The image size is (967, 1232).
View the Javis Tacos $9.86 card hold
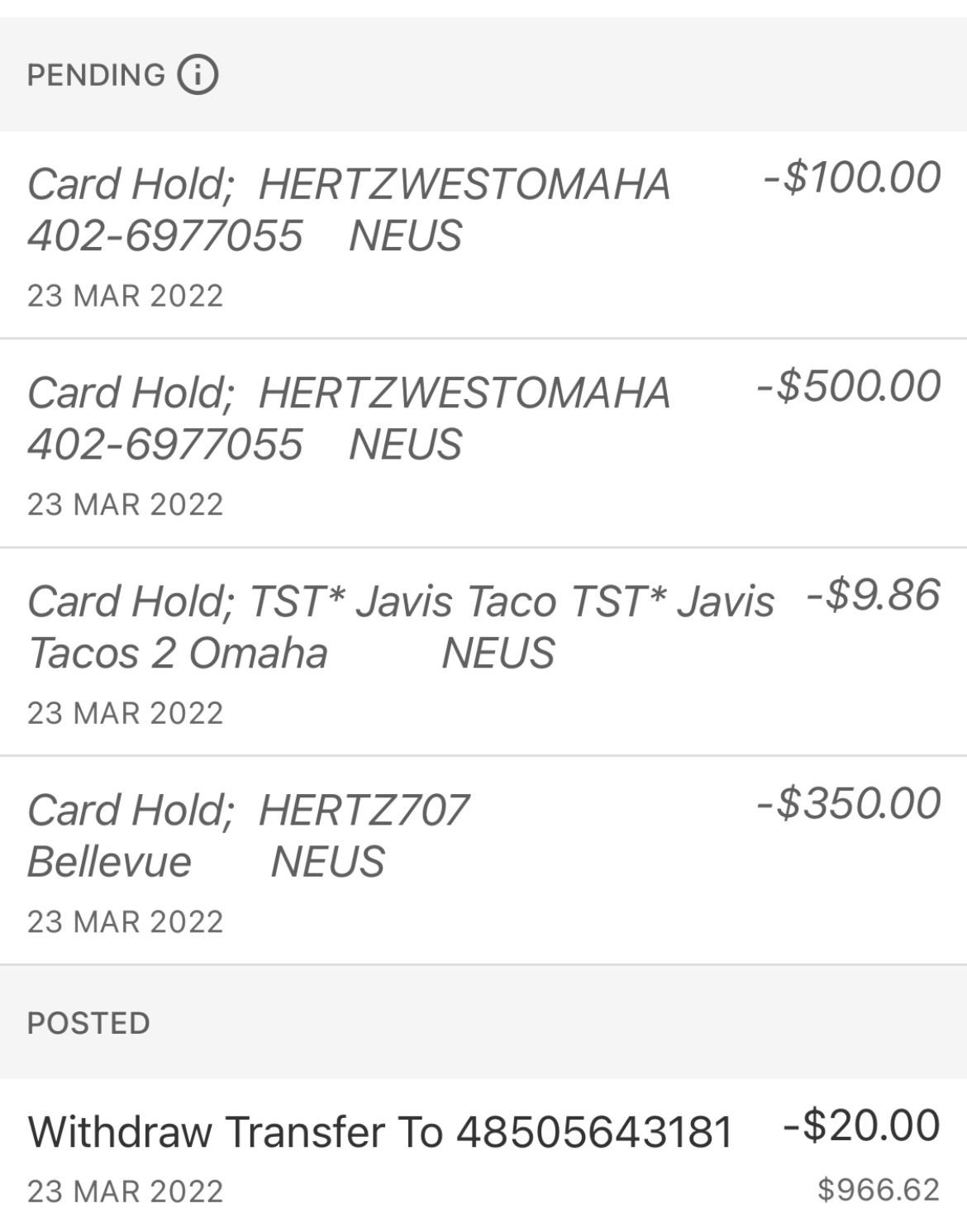coord(483,651)
